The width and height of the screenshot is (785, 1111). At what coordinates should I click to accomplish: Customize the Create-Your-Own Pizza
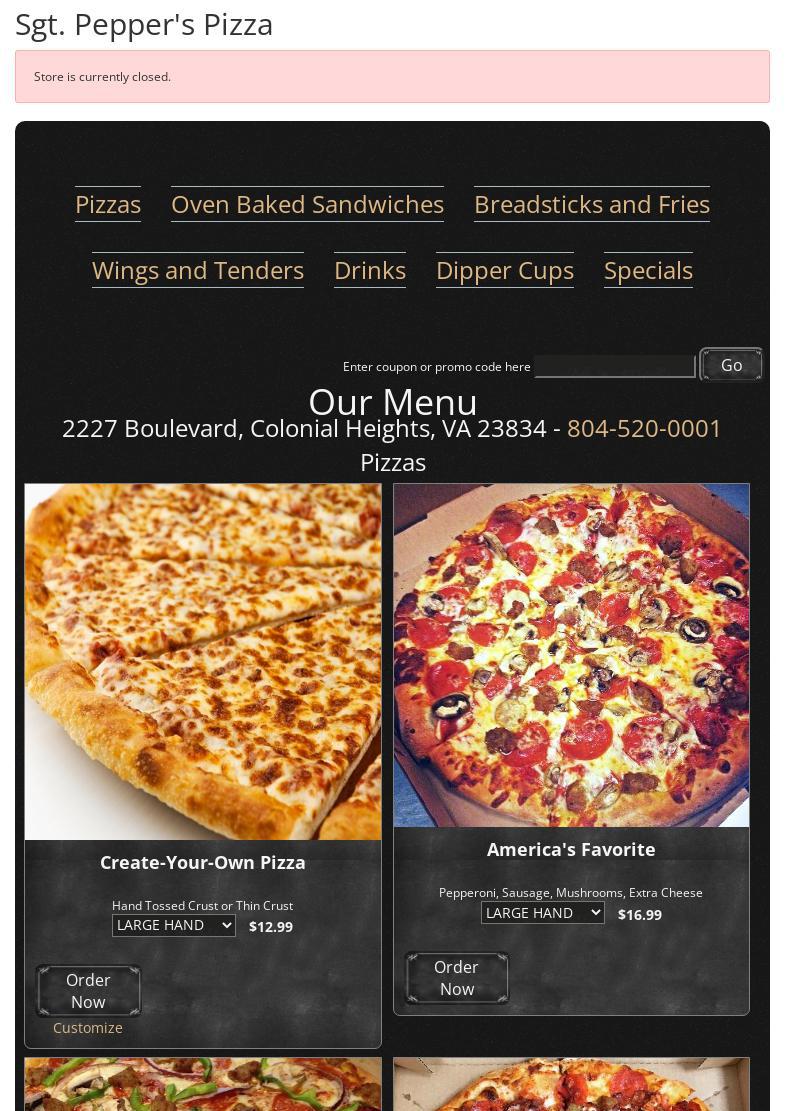pos(88,1028)
